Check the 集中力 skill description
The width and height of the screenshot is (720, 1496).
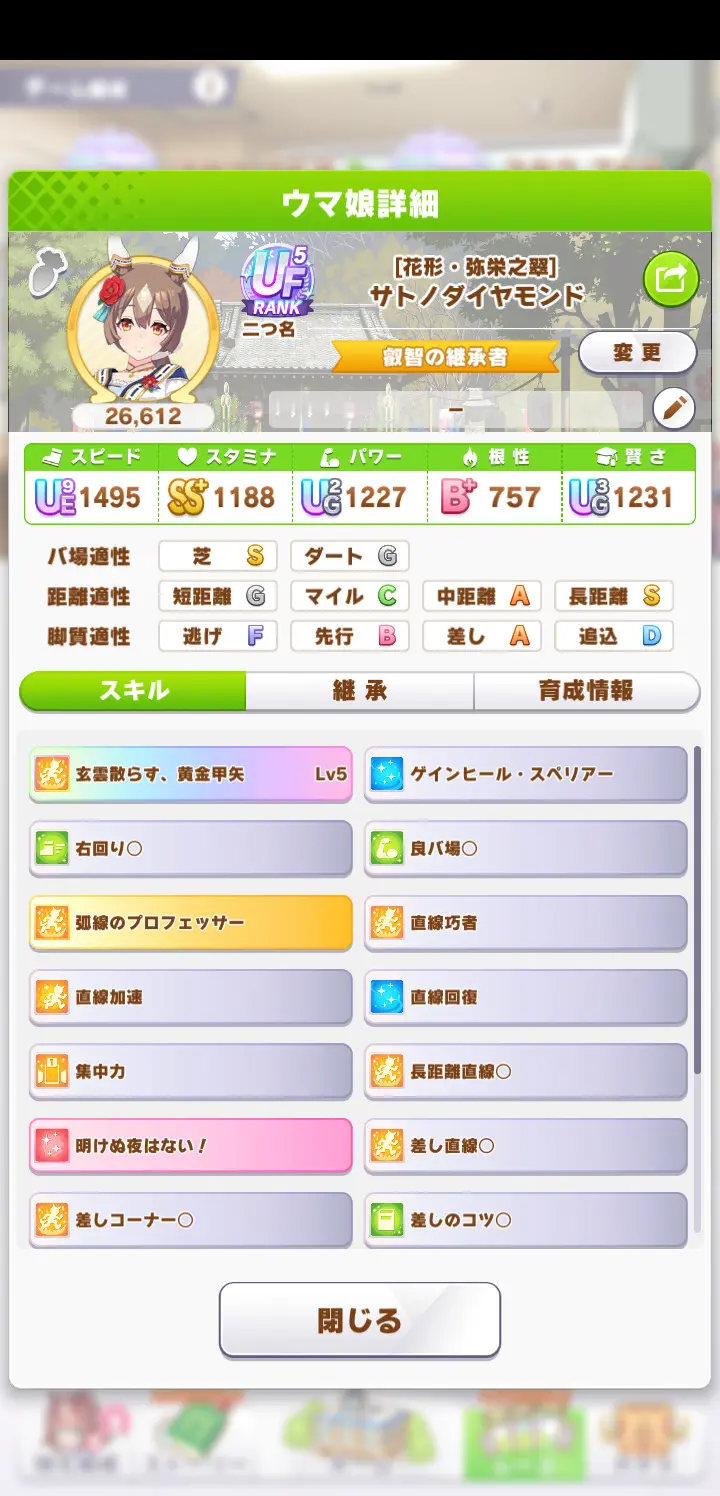[191, 1071]
